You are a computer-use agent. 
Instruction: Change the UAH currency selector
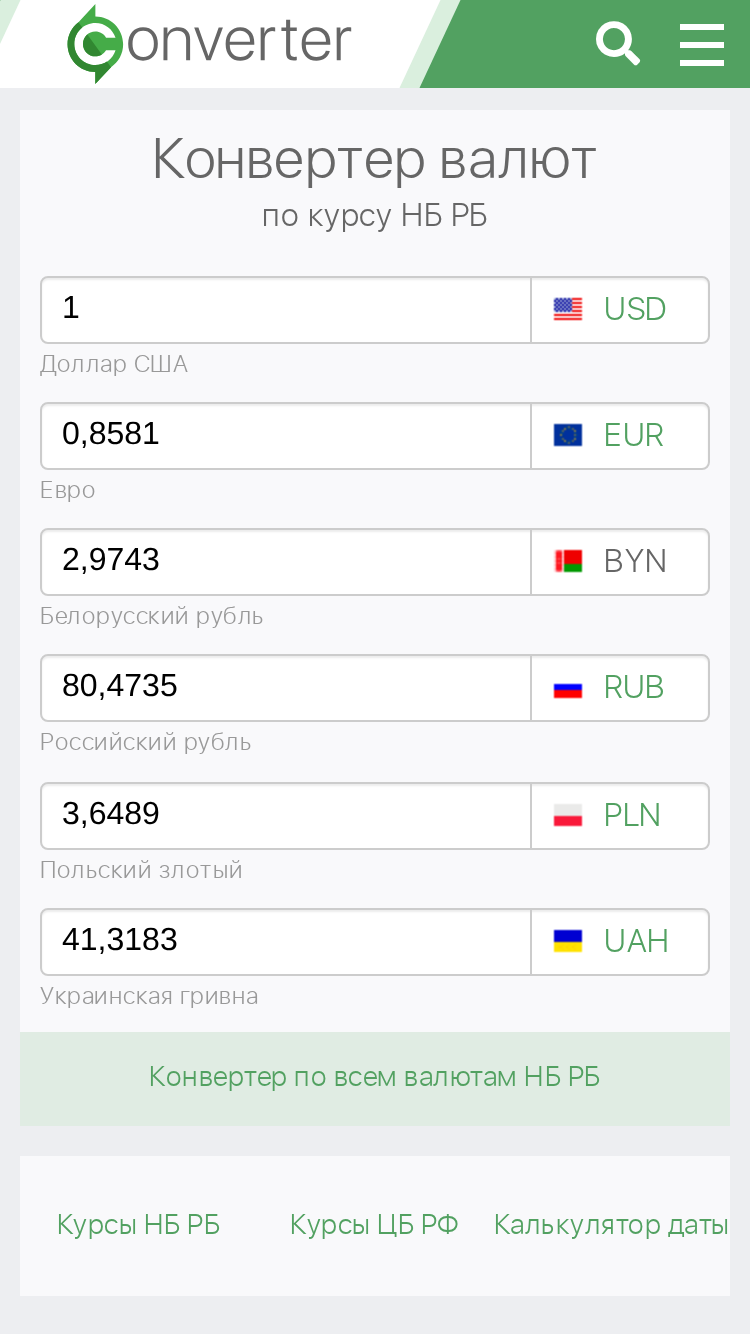coord(620,942)
